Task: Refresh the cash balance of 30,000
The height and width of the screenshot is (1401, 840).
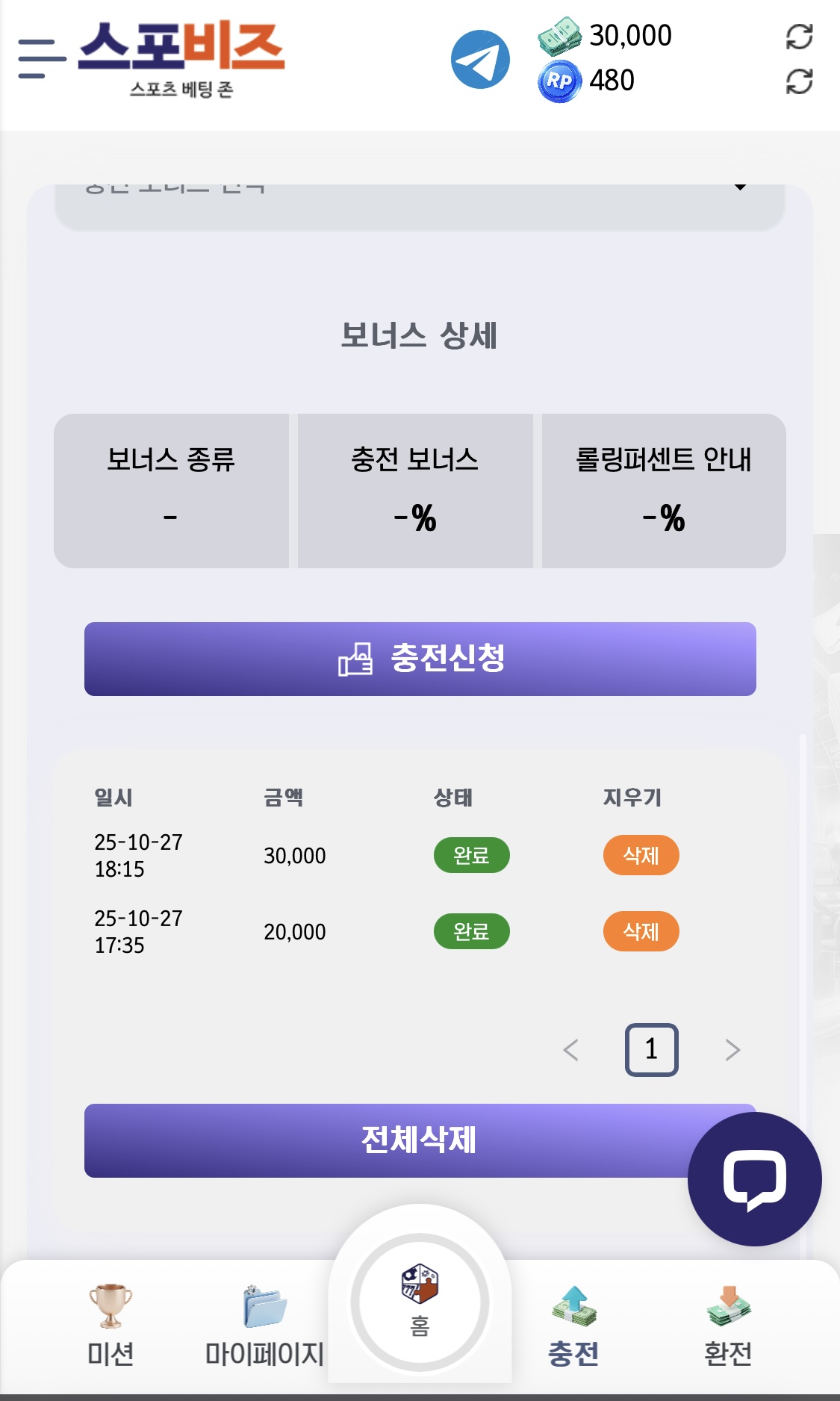Action: coord(799,37)
